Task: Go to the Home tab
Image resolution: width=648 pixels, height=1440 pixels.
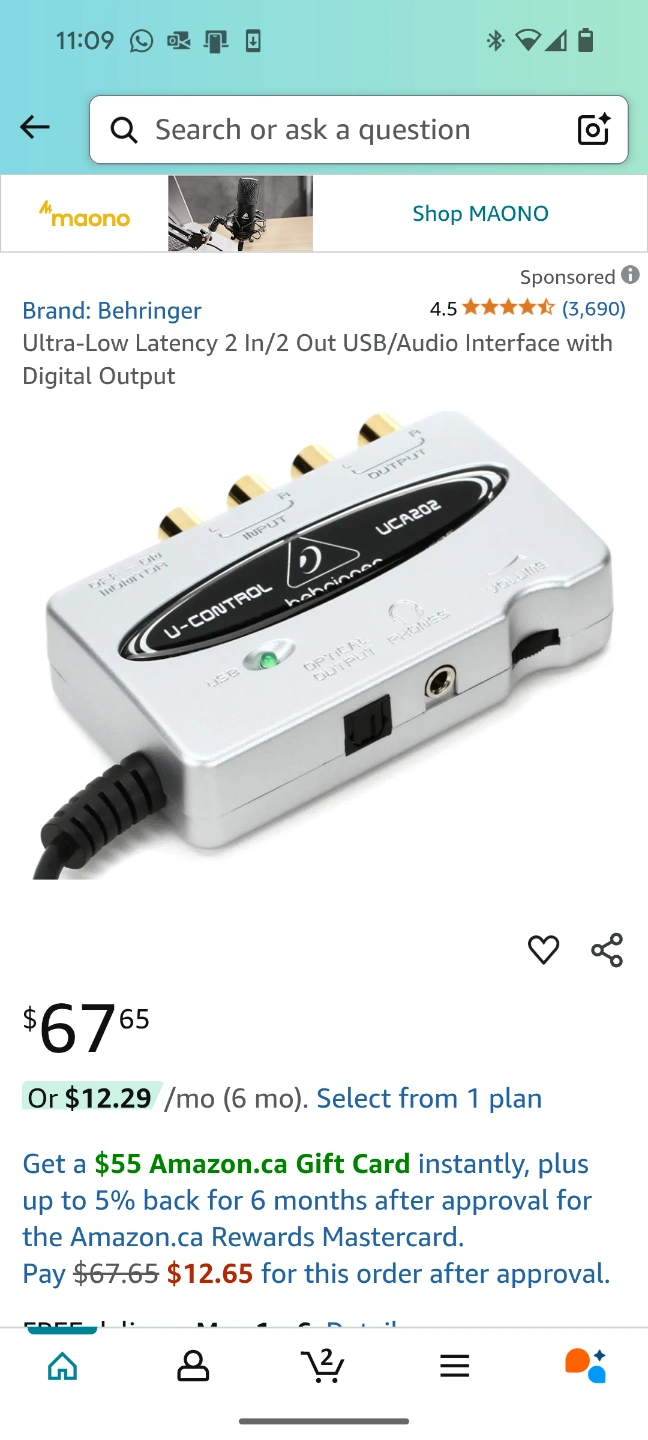Action: click(x=62, y=1366)
